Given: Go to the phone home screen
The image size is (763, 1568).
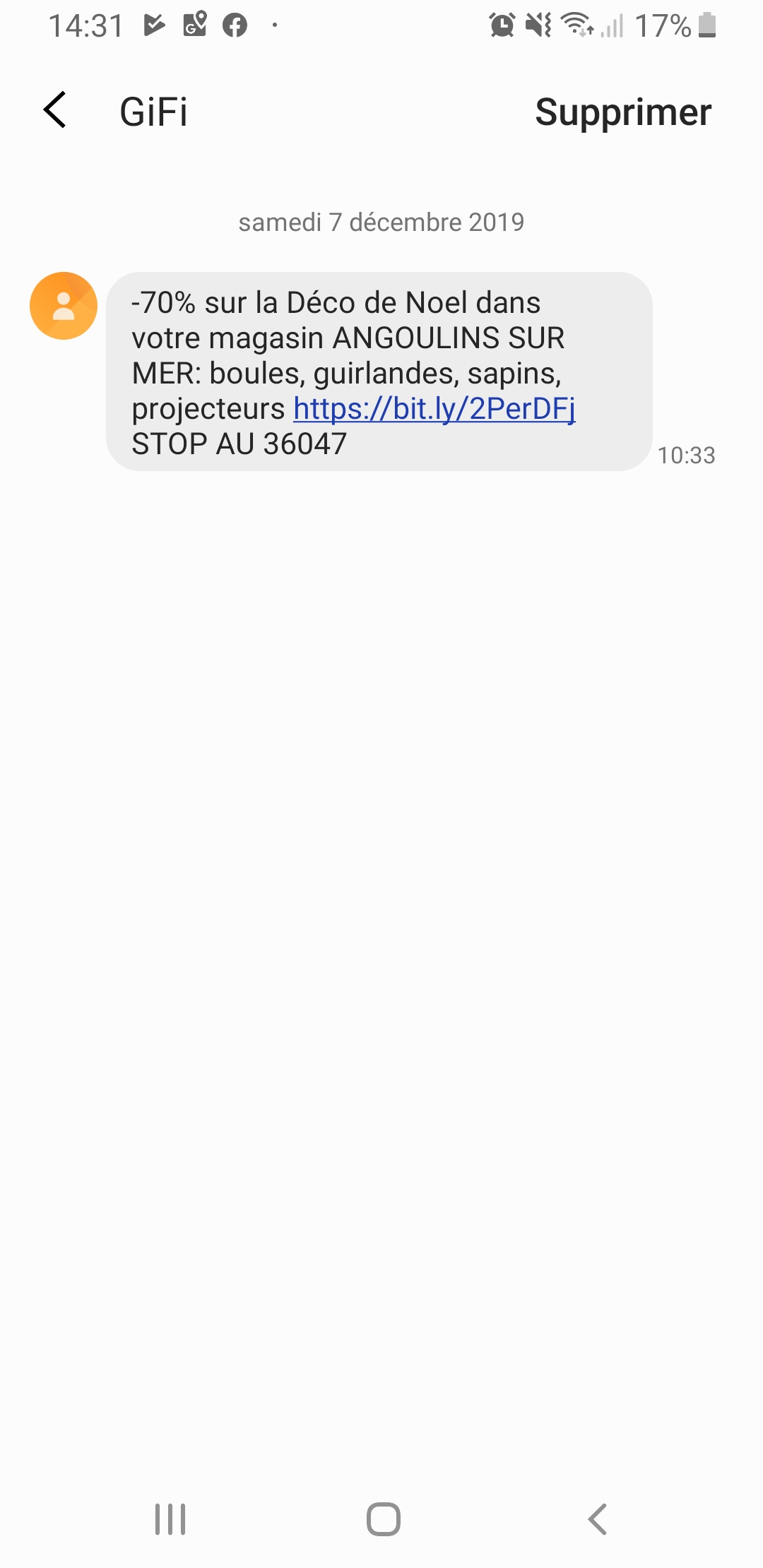Looking at the screenshot, I should click(383, 1519).
